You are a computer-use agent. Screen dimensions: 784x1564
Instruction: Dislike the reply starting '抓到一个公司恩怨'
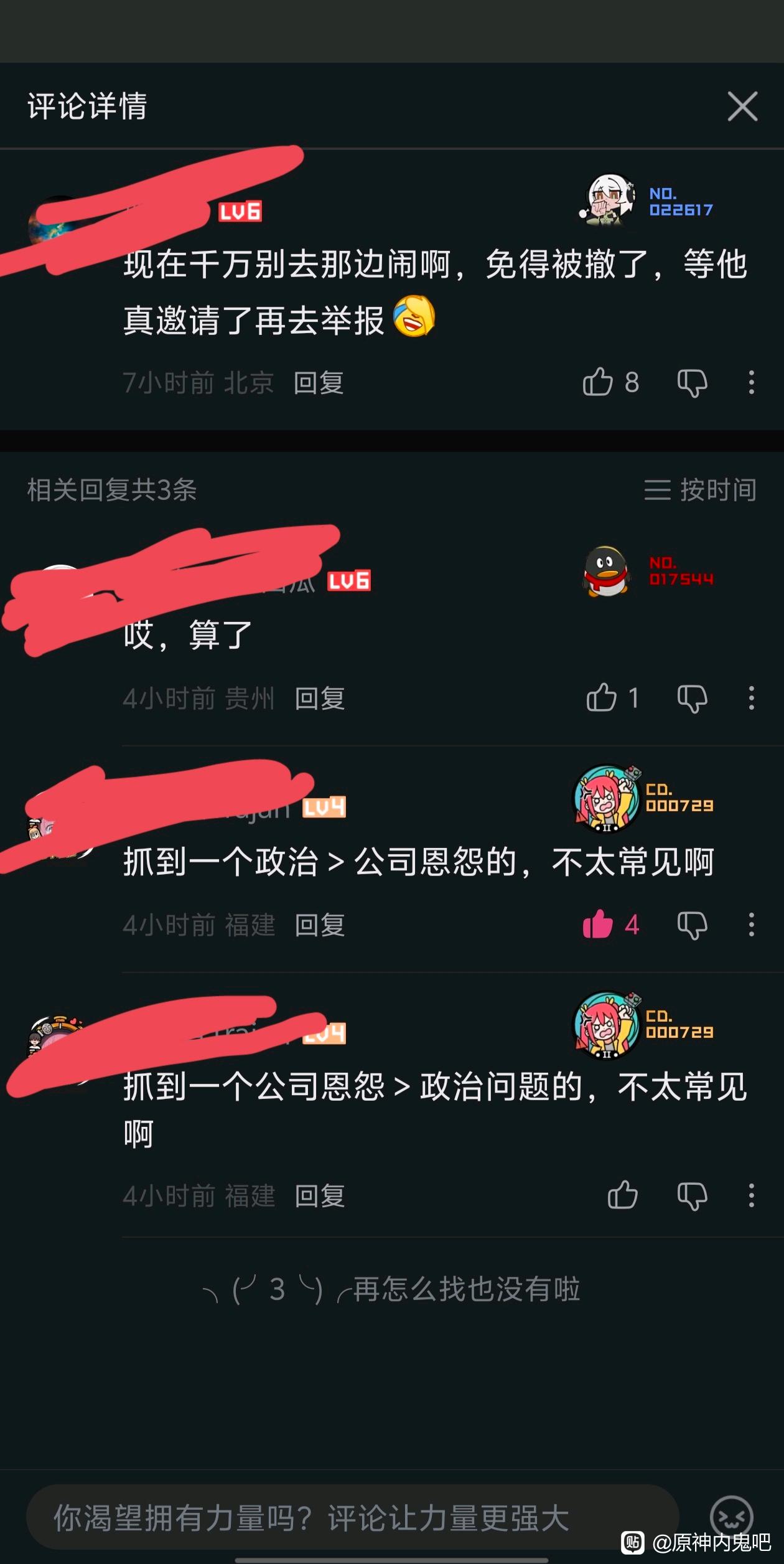(692, 1195)
